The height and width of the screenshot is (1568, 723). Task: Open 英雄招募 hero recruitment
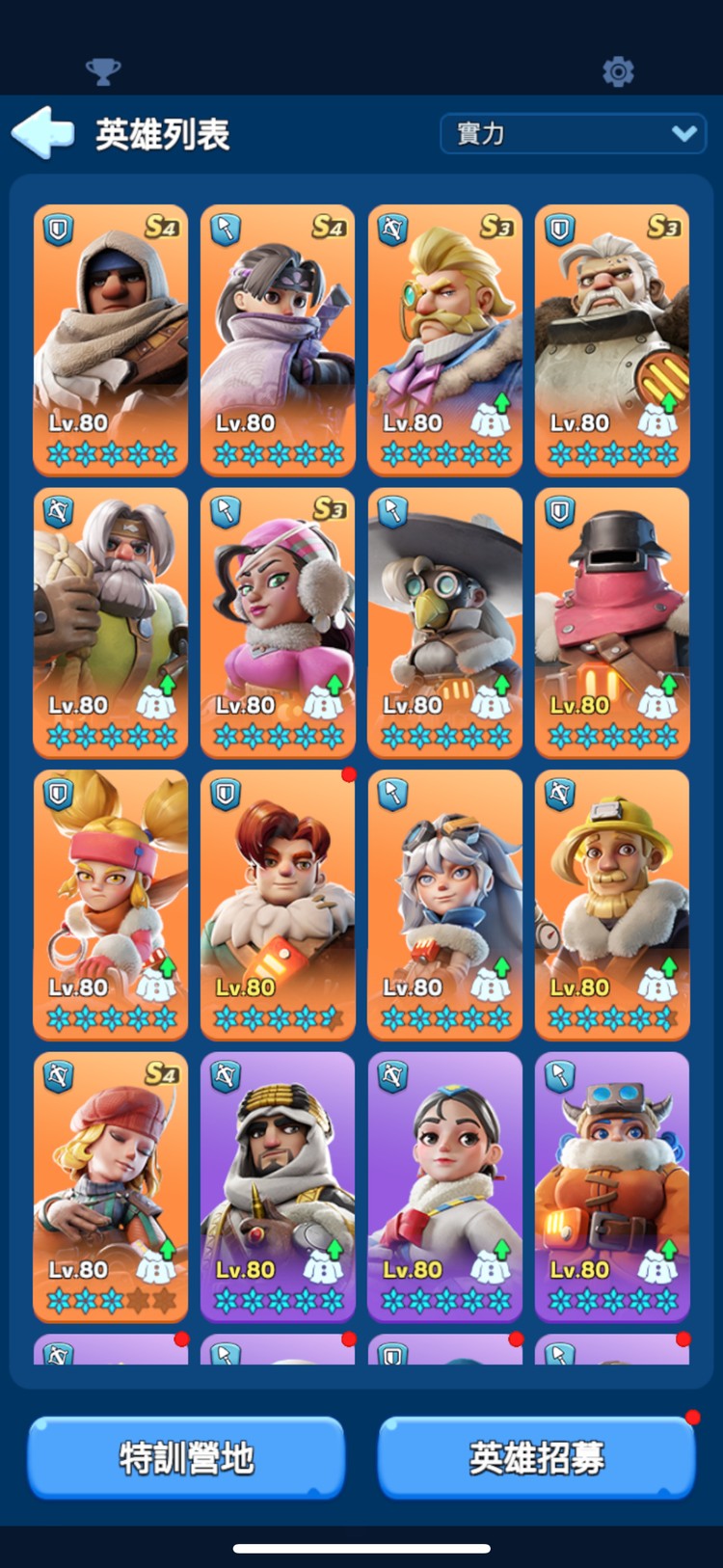536,1457
